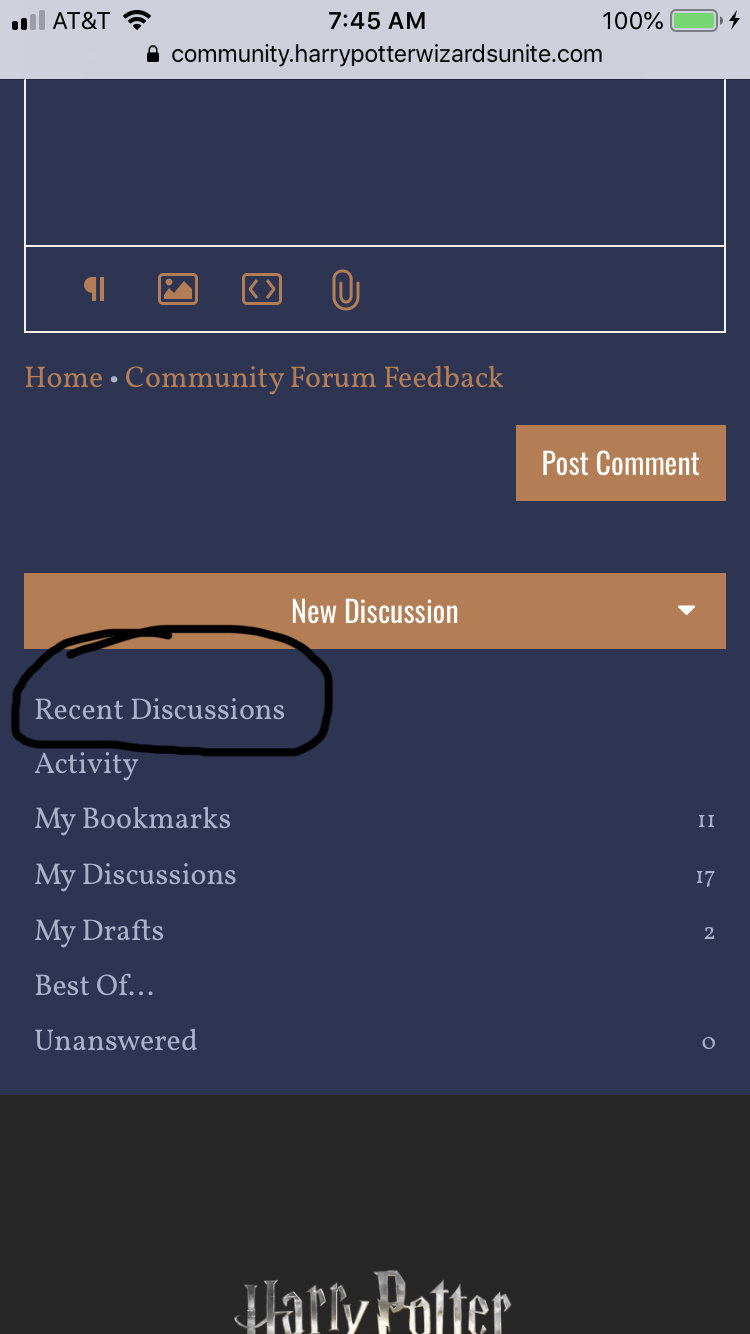Go to My Discussions
The height and width of the screenshot is (1334, 750).
click(x=136, y=875)
